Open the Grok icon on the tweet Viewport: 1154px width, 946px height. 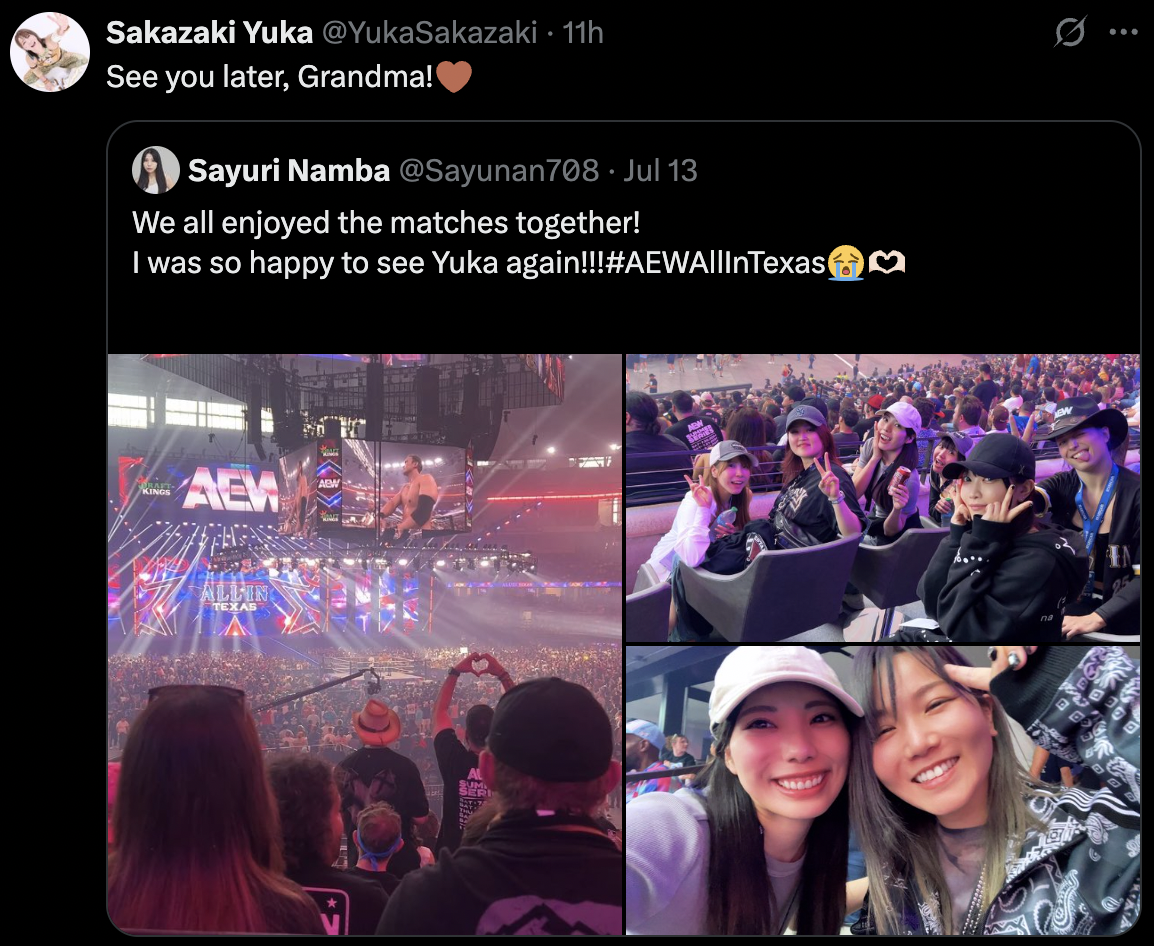pyautogui.click(x=1070, y=34)
